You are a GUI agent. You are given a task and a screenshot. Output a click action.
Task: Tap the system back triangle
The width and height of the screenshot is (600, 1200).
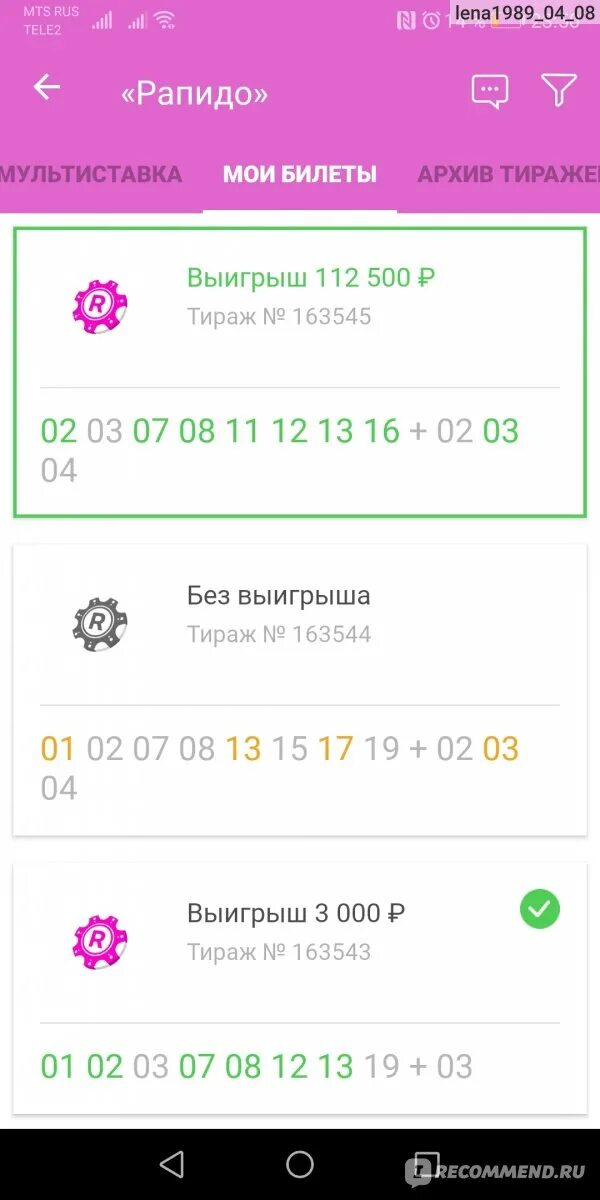pyautogui.click(x=172, y=1164)
